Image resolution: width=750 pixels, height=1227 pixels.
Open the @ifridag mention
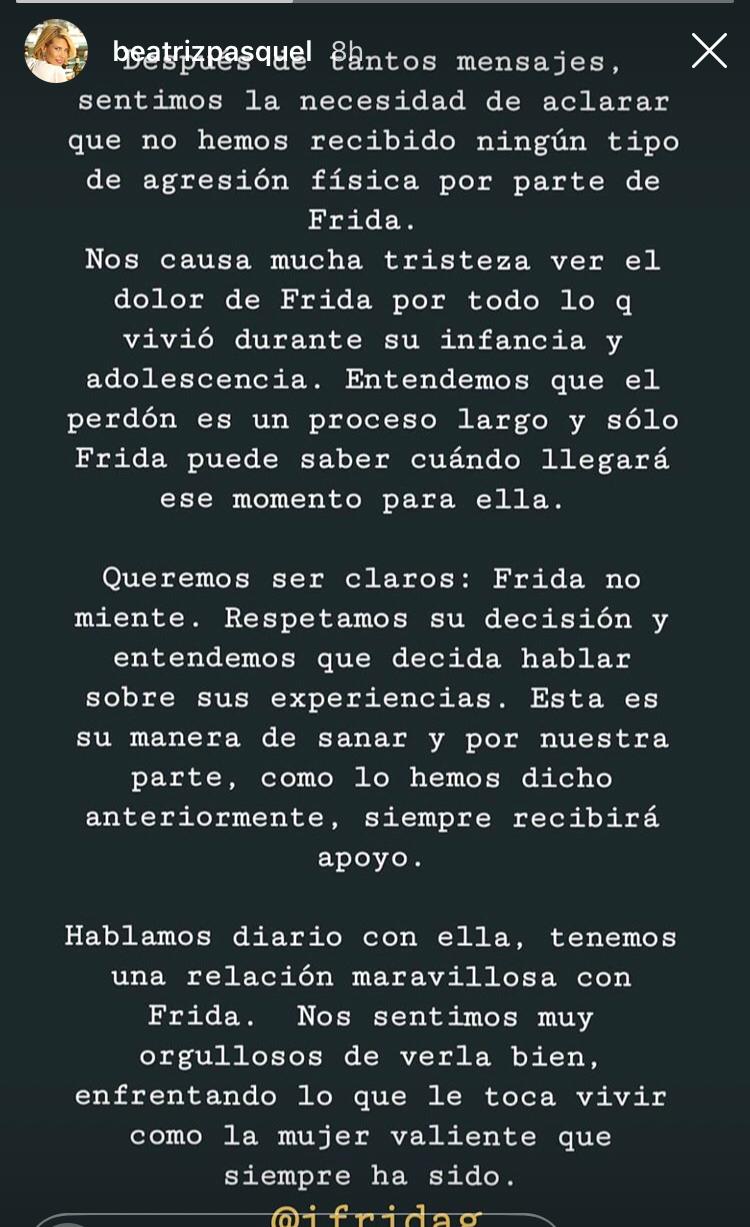(377, 1216)
